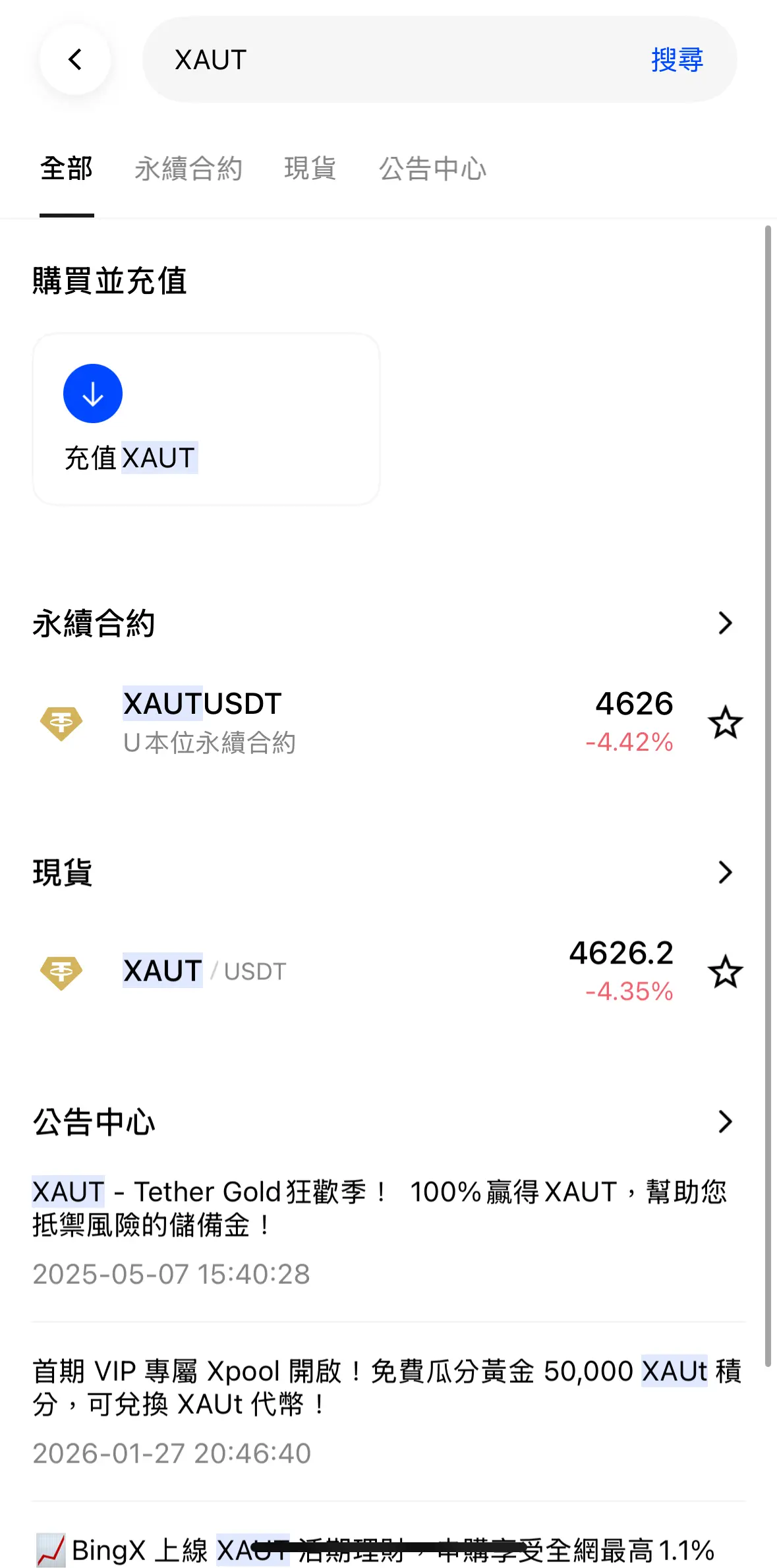Tap the XAUT search input field

pos(395,59)
